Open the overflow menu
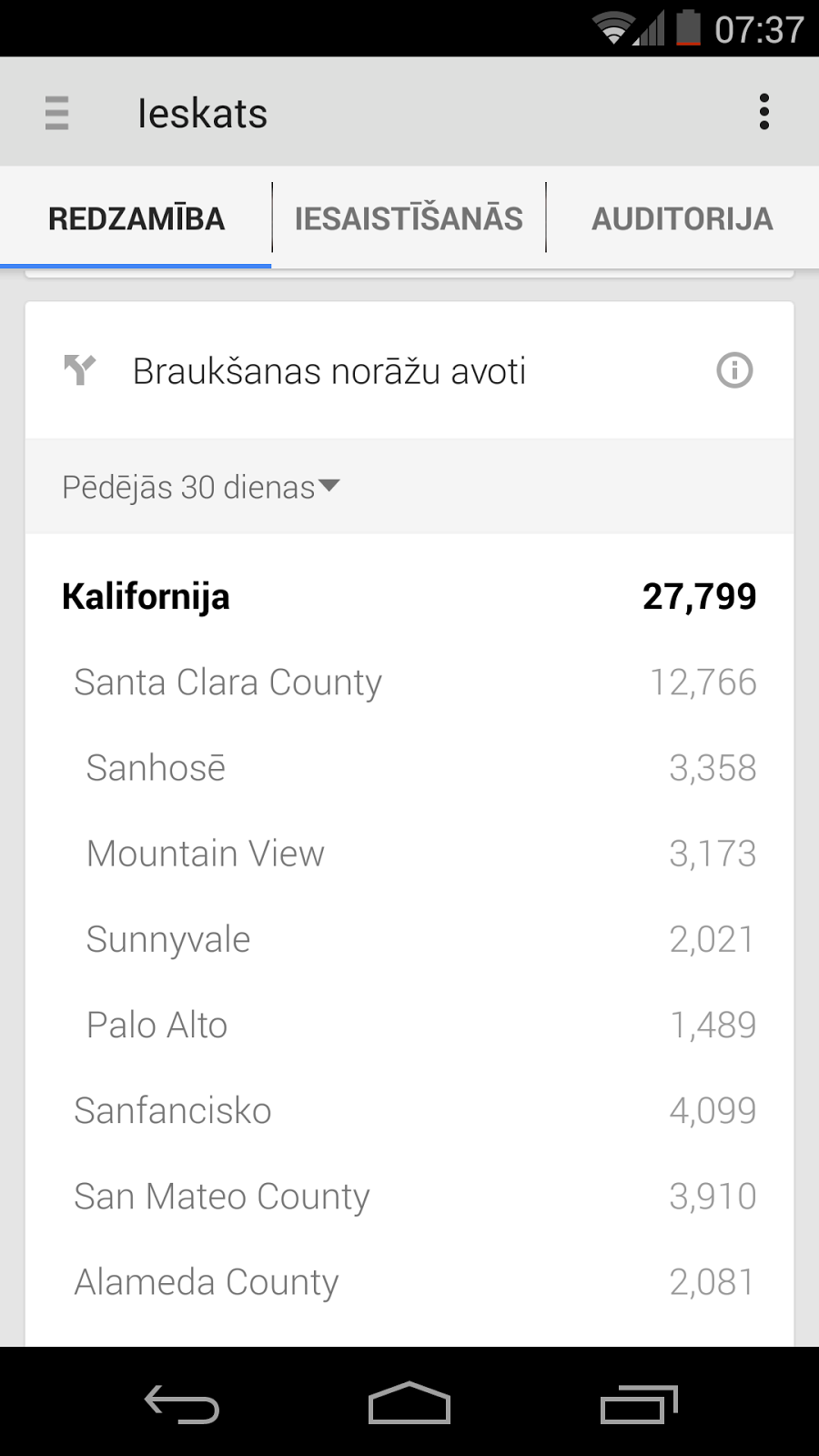The image size is (819, 1456). (x=763, y=112)
